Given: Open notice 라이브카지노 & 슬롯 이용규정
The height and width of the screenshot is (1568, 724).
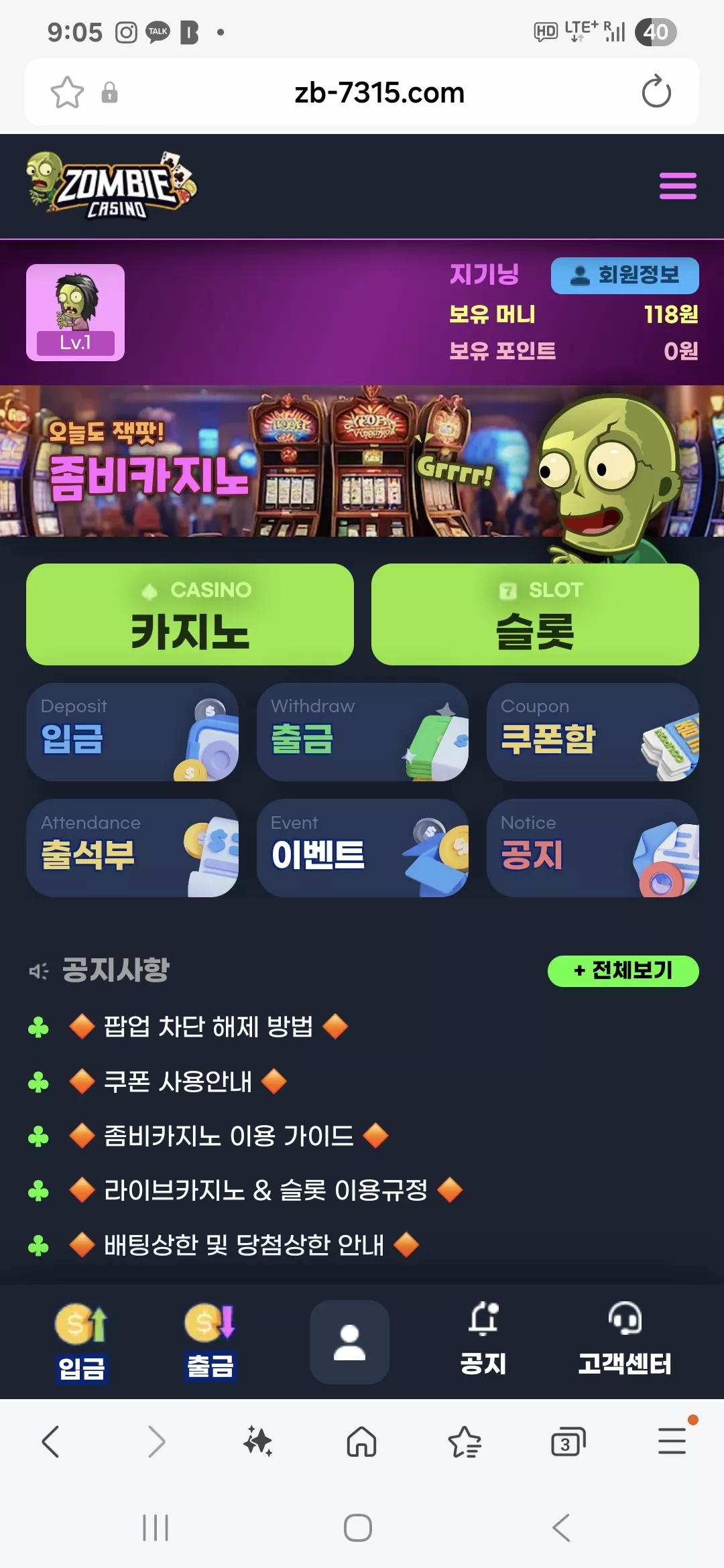Looking at the screenshot, I should [x=265, y=1190].
